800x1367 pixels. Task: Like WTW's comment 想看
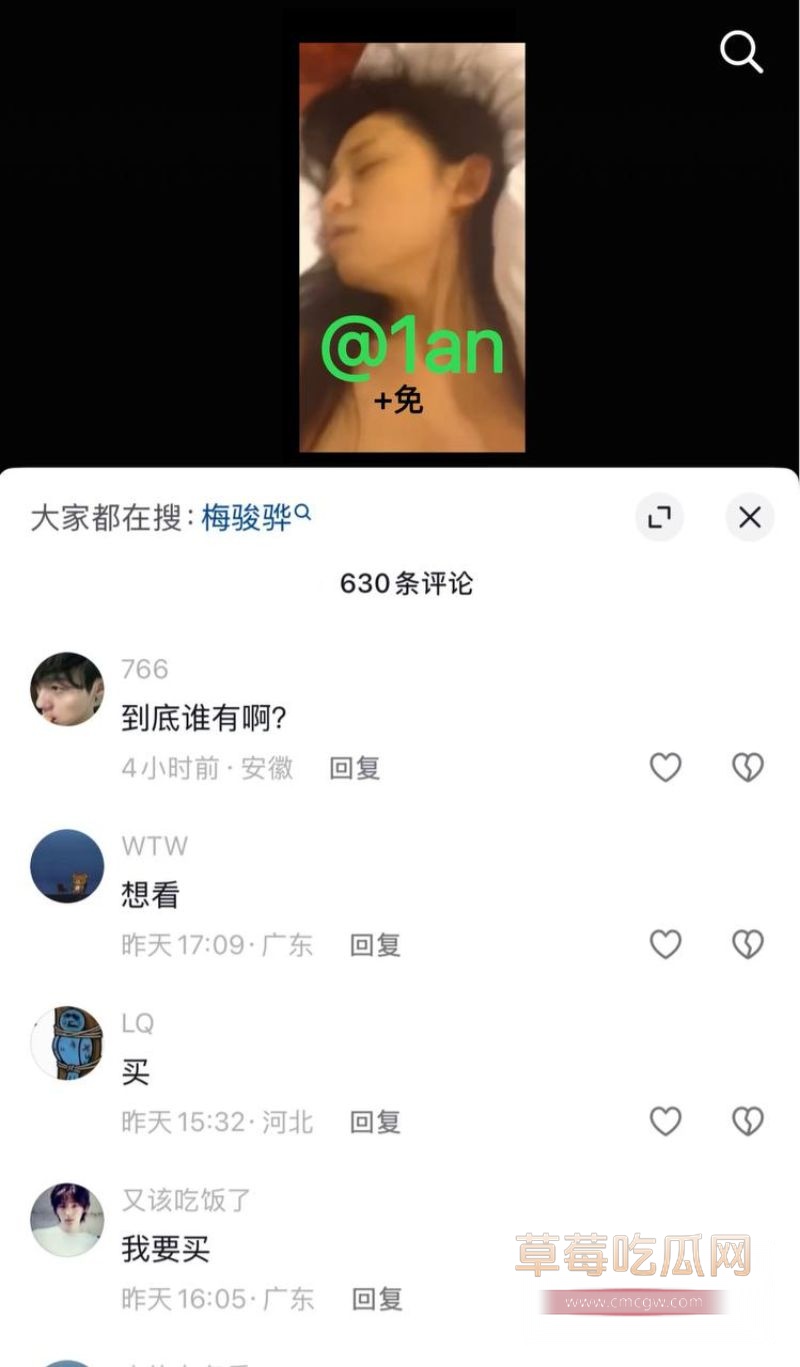665,944
